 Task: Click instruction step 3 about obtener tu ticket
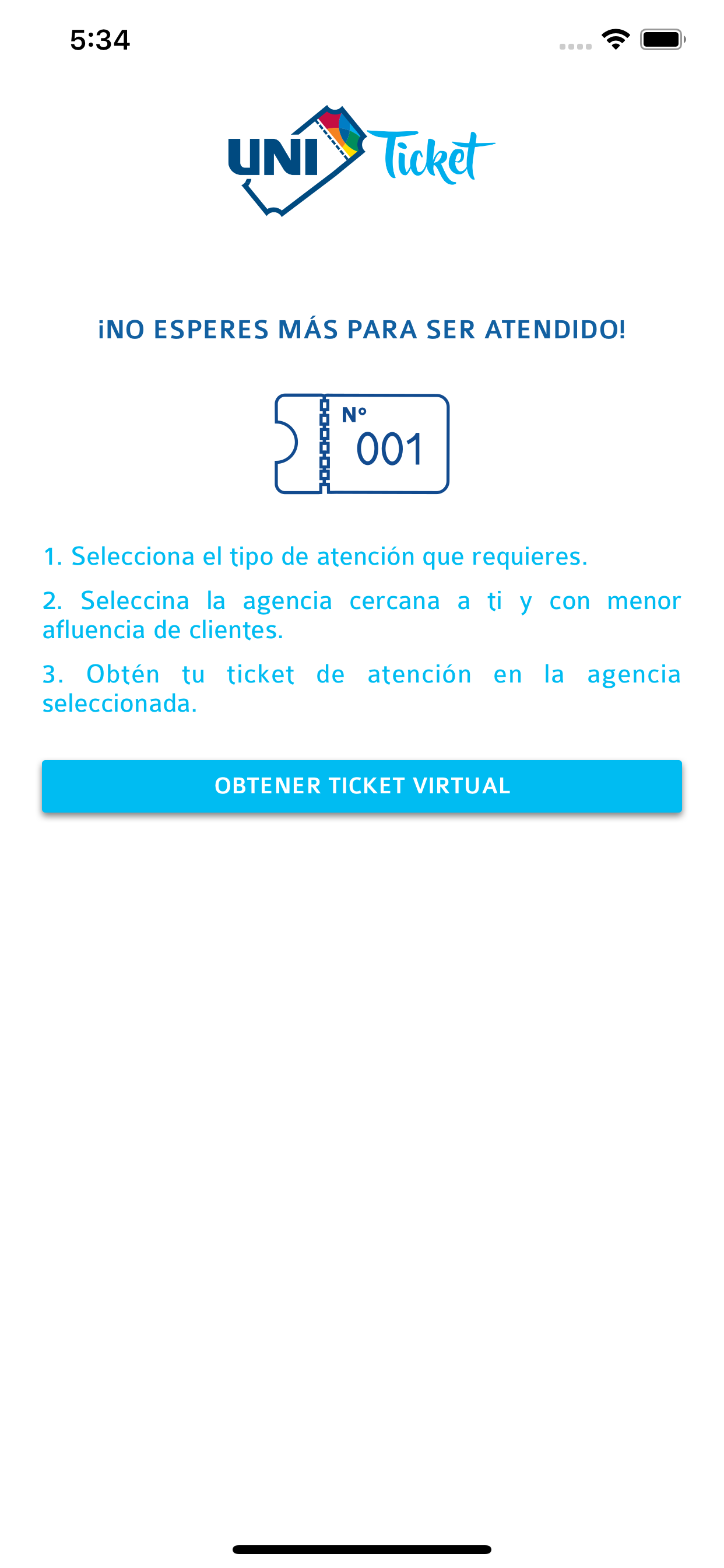(361, 689)
